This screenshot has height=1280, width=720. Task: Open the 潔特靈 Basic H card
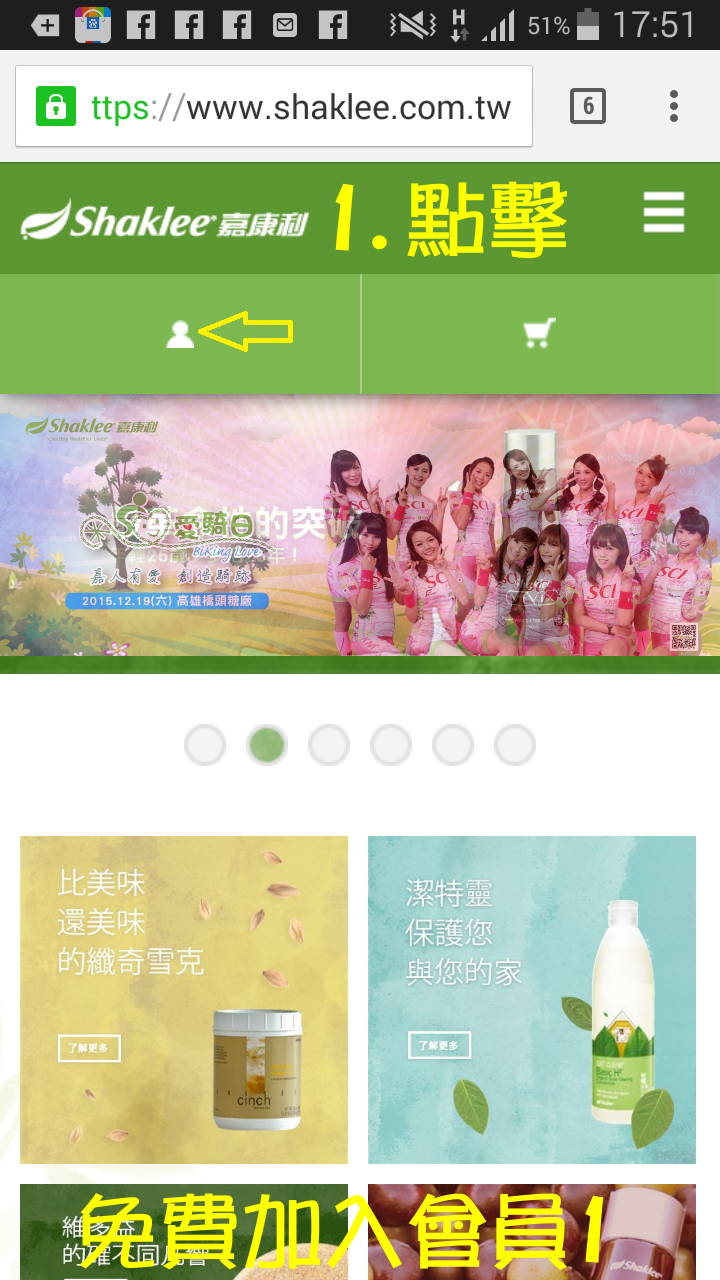[x=532, y=1000]
